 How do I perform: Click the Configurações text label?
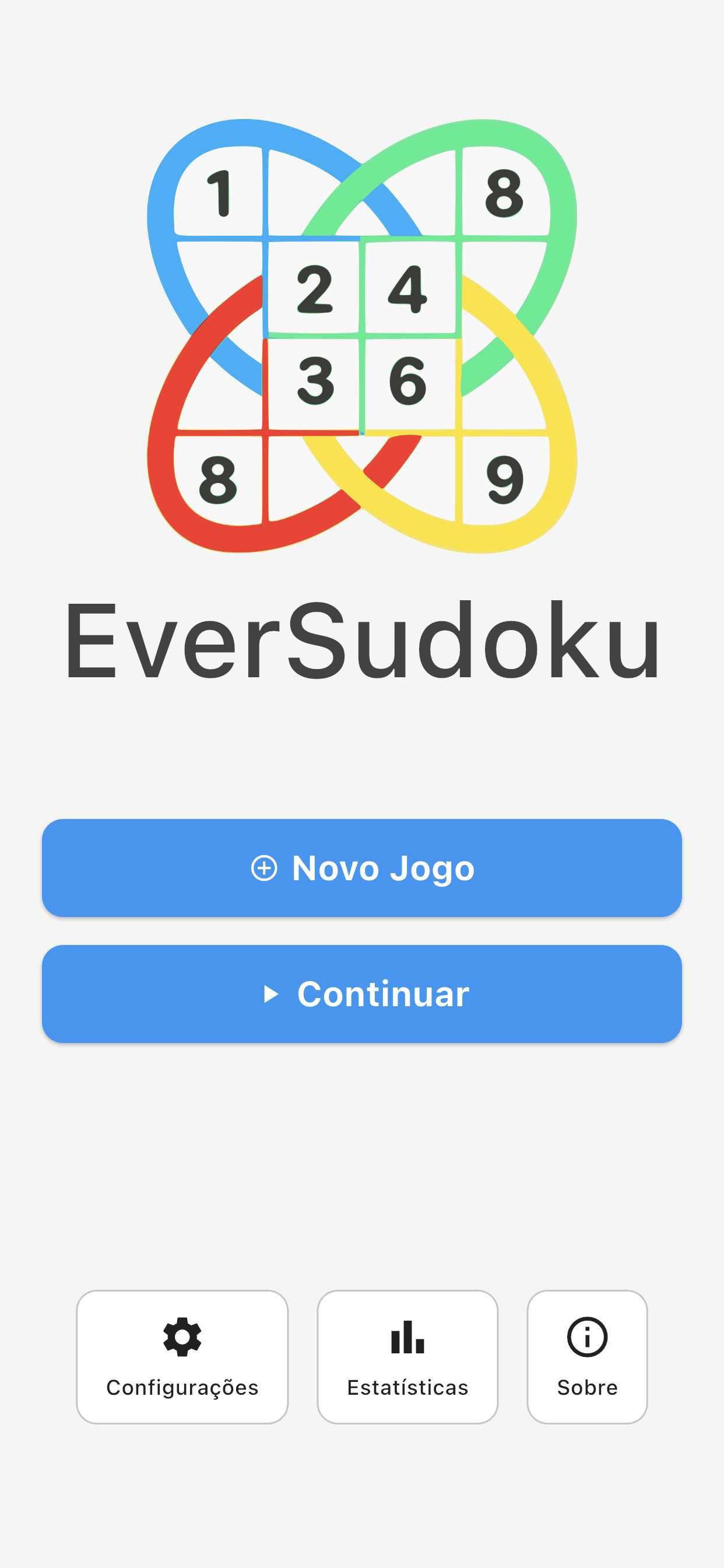182,1388
